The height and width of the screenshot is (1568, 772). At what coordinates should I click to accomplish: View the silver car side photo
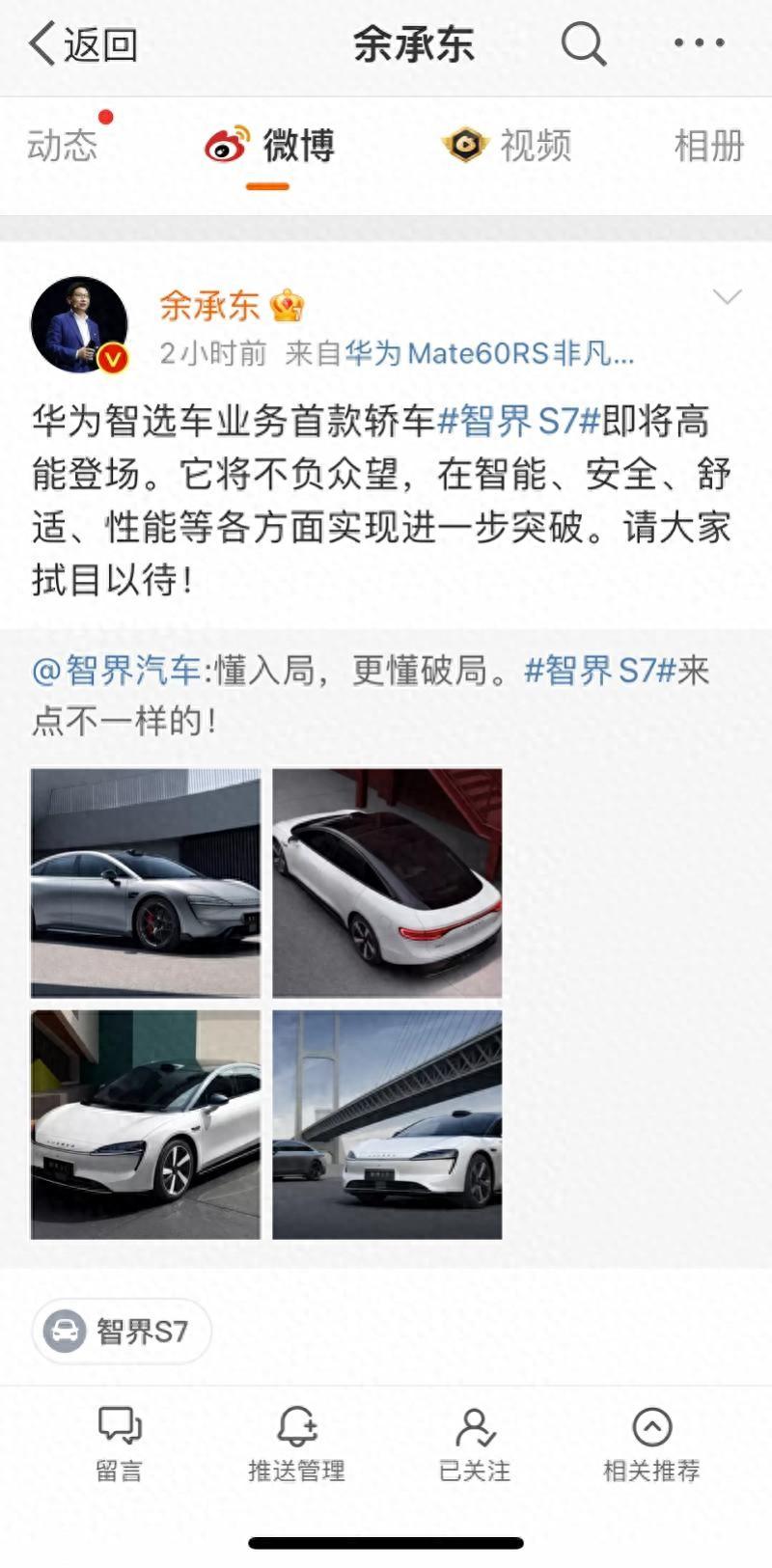[146, 883]
